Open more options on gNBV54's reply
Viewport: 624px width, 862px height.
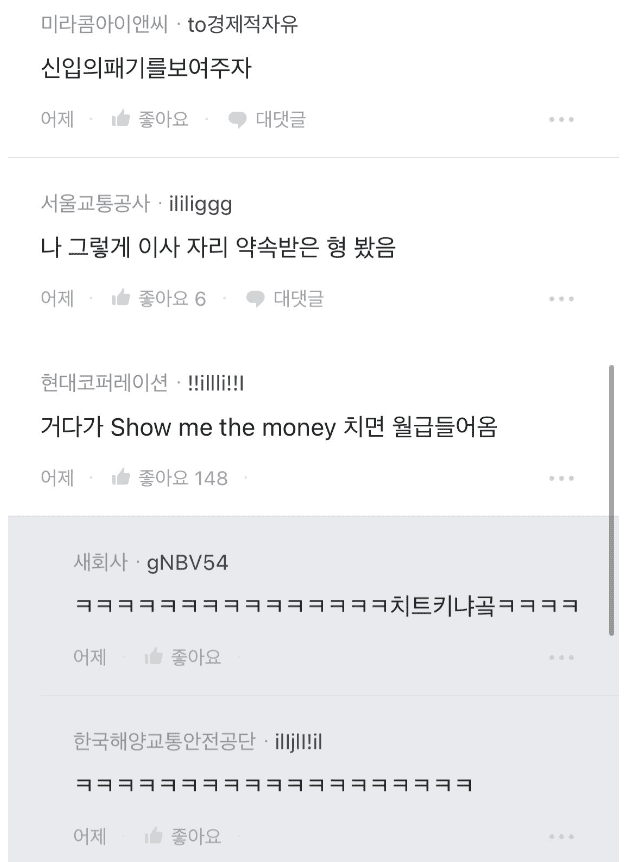(x=561, y=658)
